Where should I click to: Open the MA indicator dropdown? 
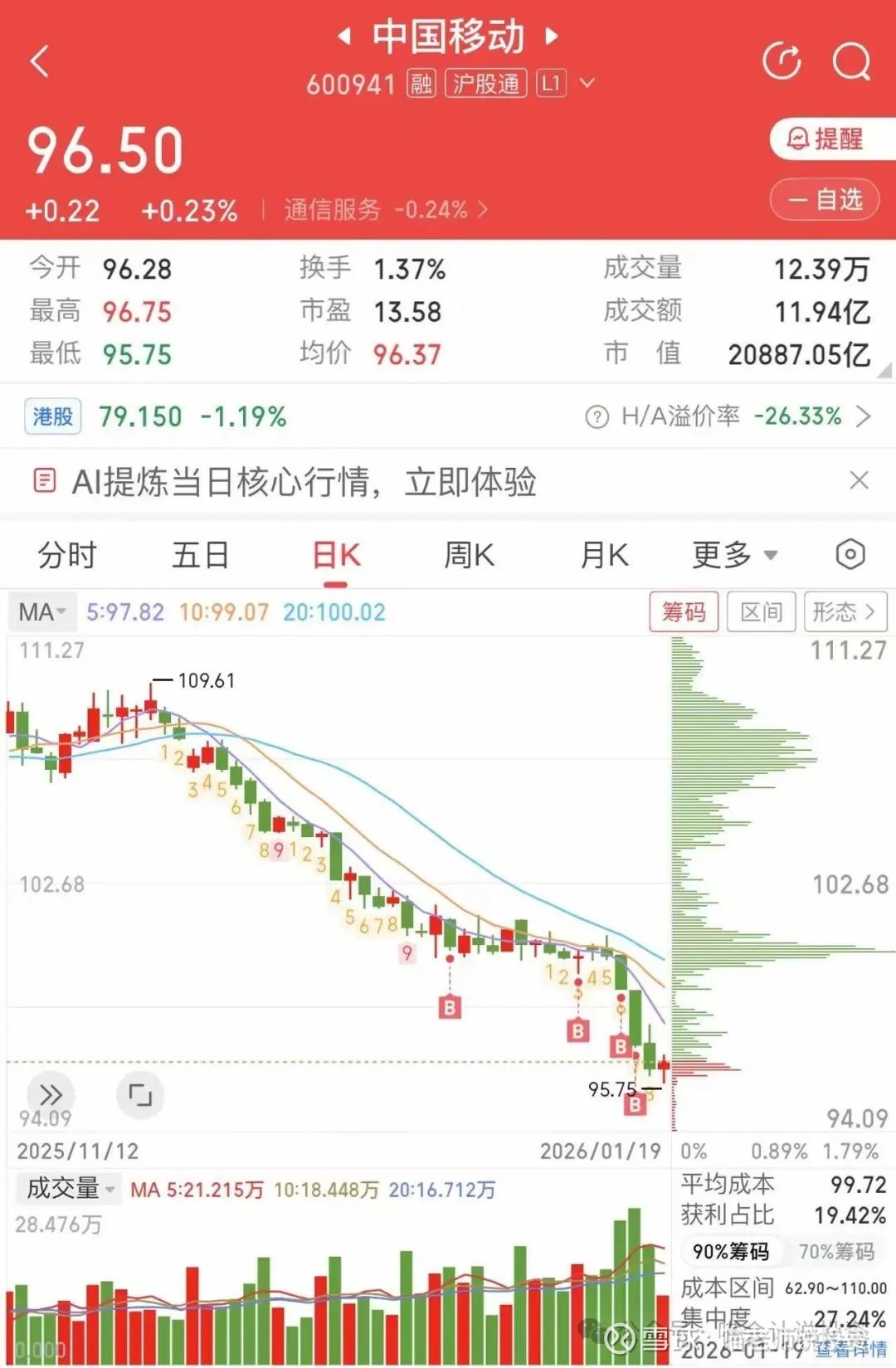tap(41, 611)
